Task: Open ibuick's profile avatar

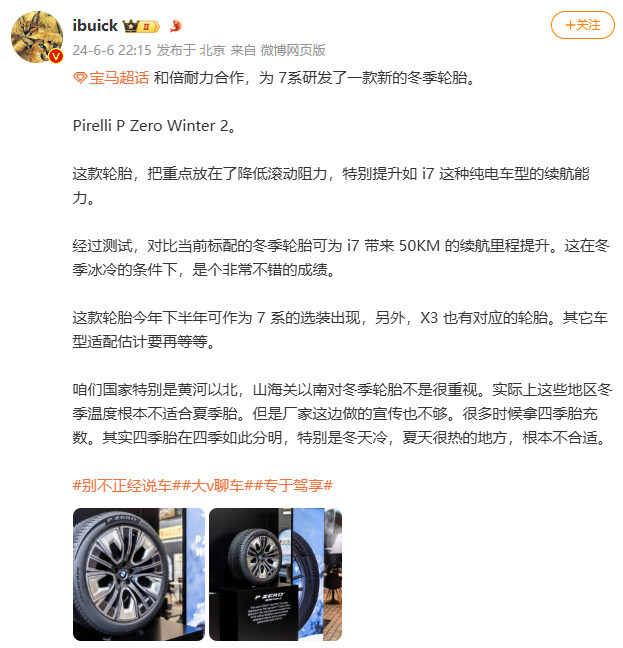Action: point(38,37)
